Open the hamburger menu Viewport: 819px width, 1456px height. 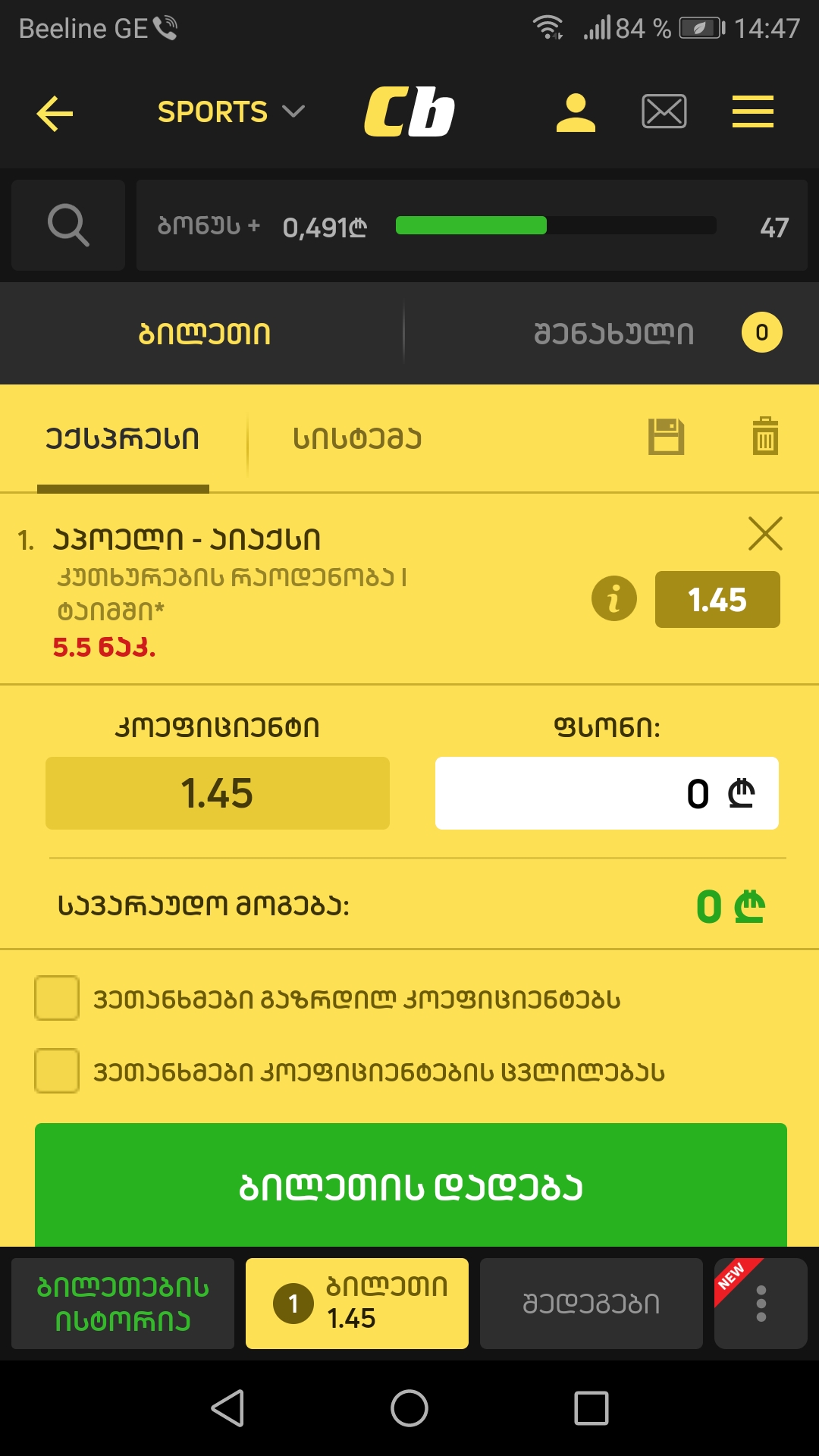tap(752, 111)
